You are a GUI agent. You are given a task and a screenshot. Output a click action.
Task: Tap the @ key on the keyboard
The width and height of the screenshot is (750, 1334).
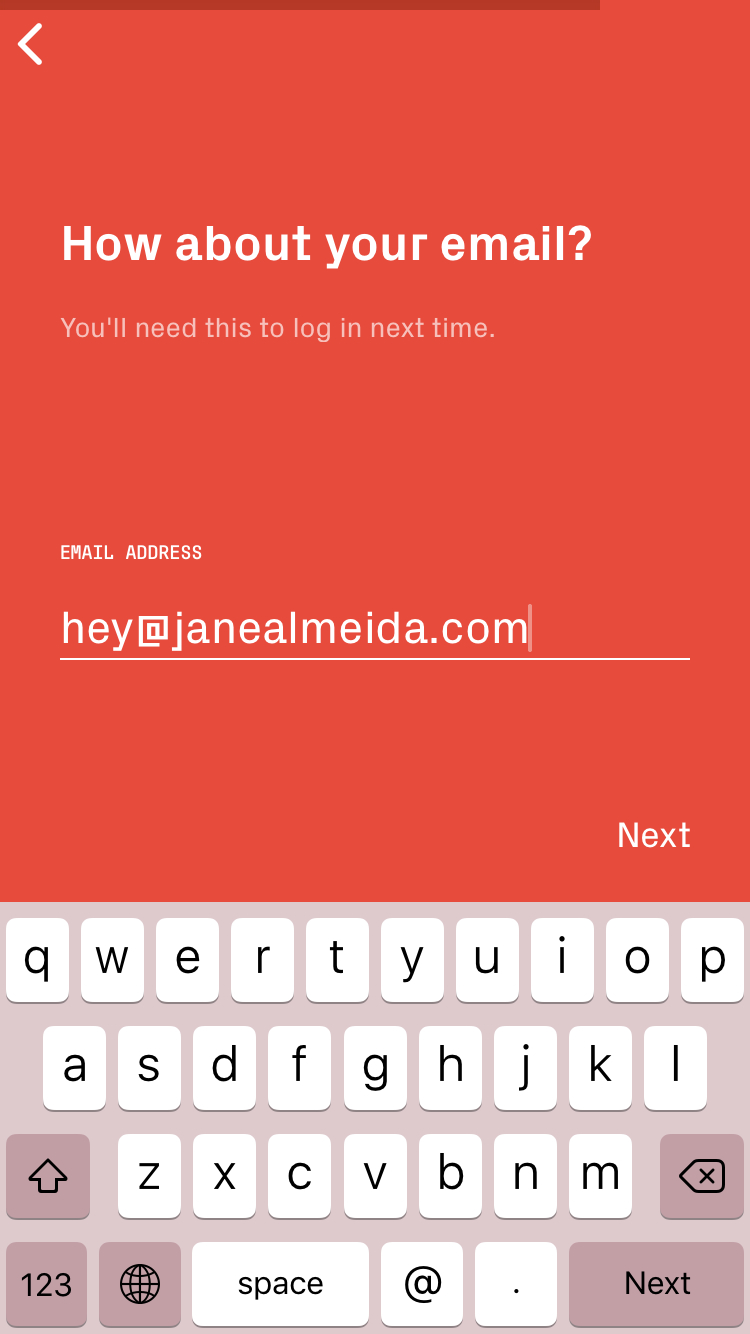coord(422,1284)
